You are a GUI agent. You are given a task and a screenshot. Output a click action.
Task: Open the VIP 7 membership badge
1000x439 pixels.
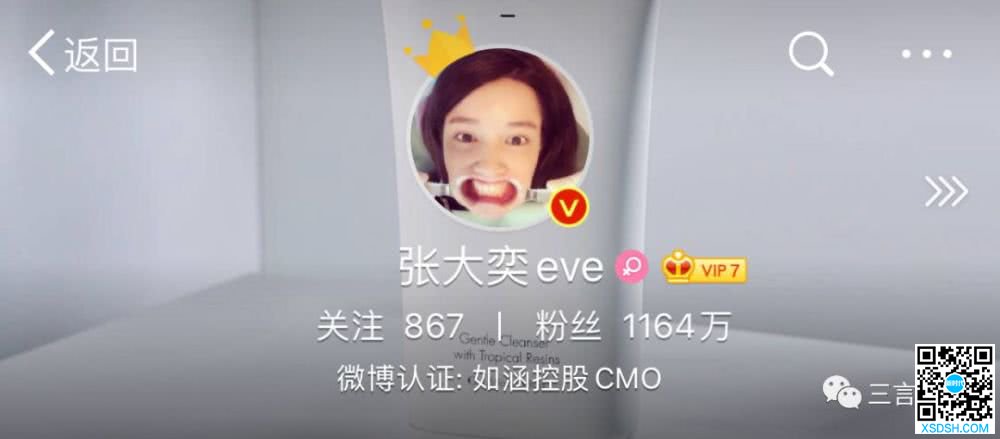coord(704,268)
